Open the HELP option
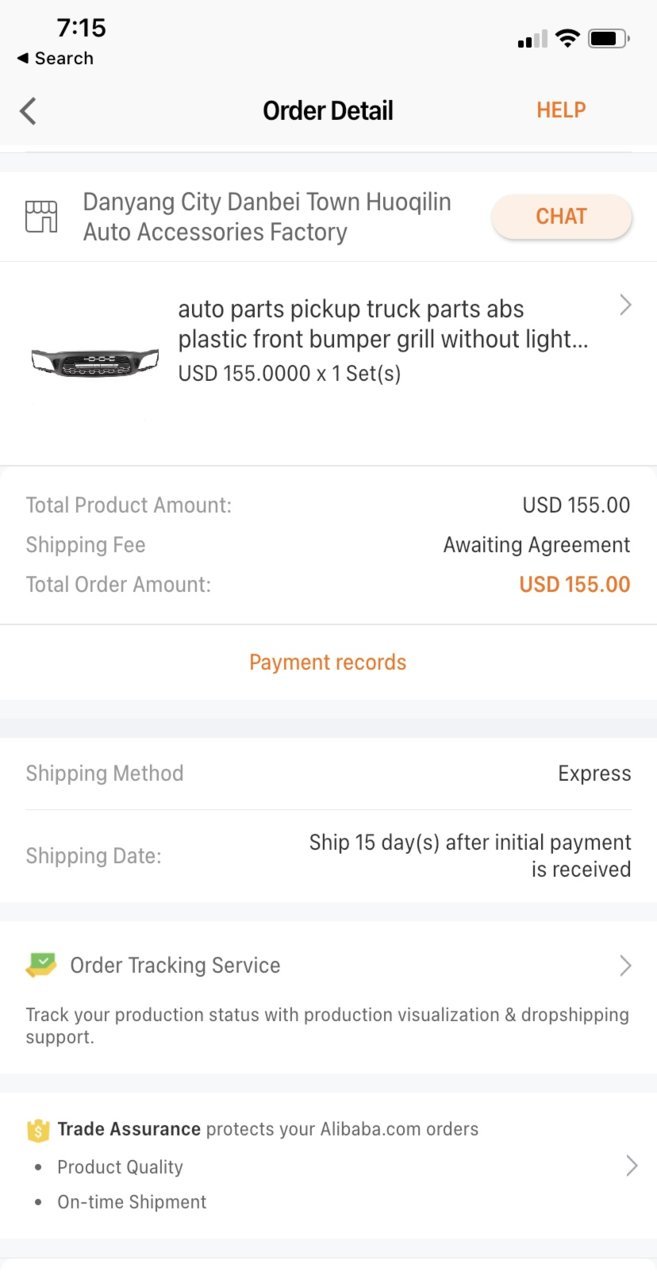The image size is (657, 1279). [561, 110]
